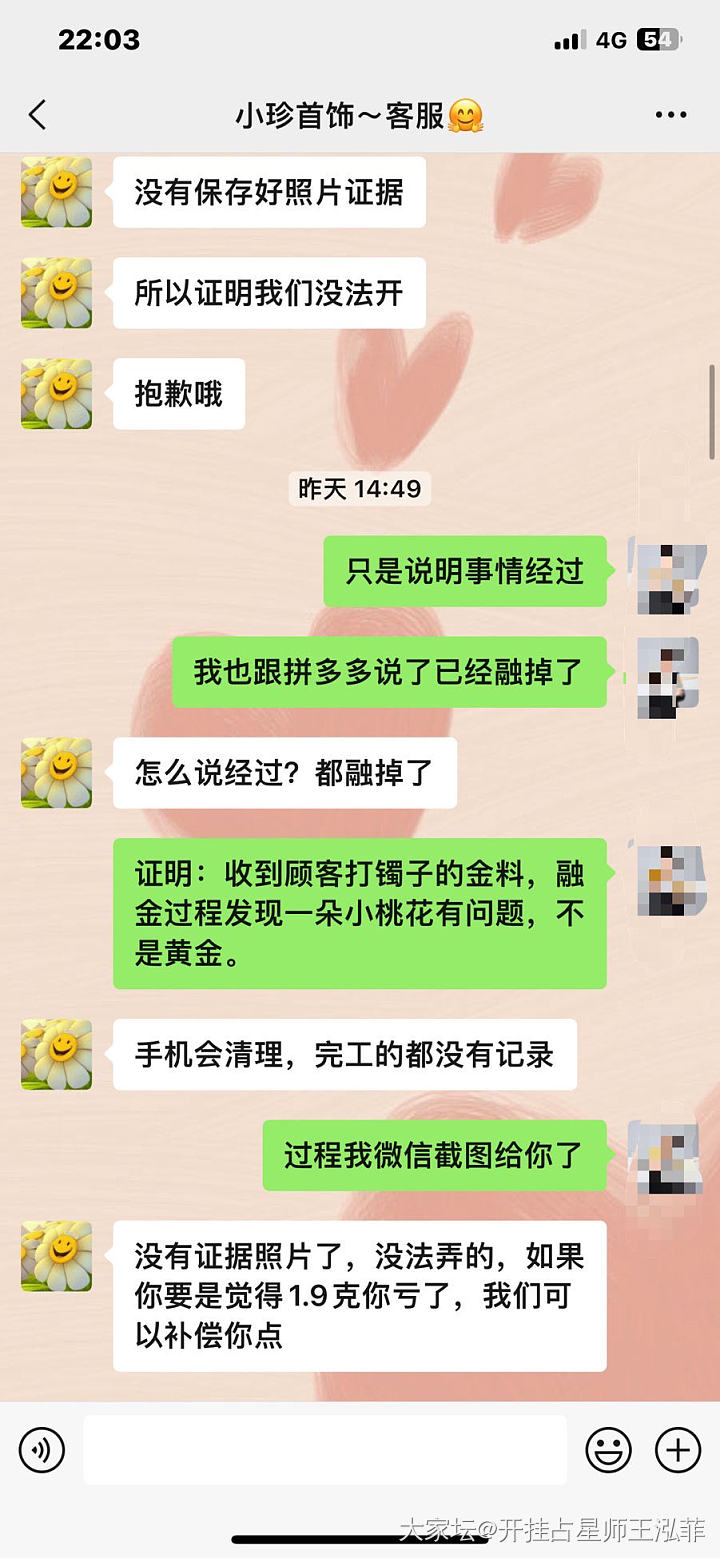Image resolution: width=720 pixels, height=1558 pixels.
Task: Open the chat info overflow menu
Action: coord(670,115)
